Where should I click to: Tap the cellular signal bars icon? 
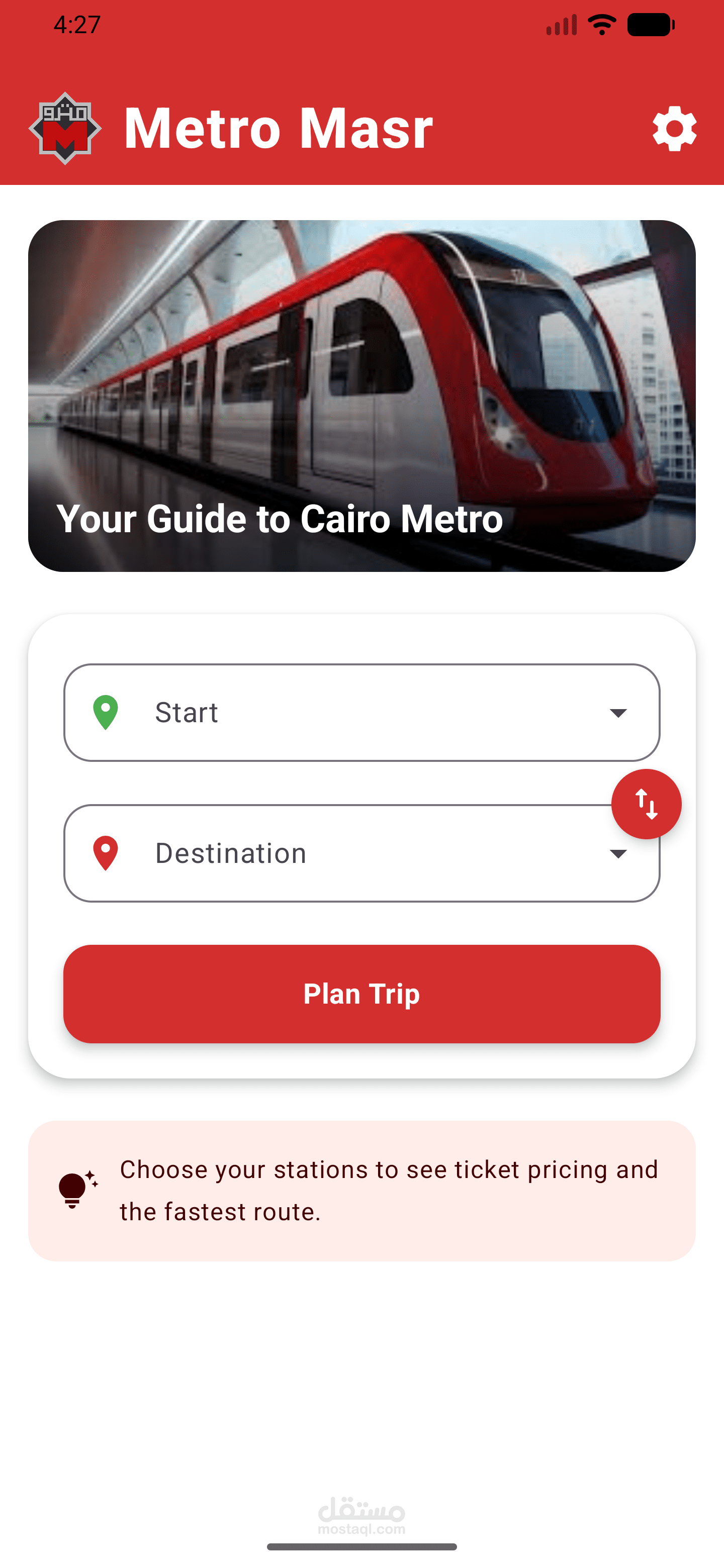tap(562, 23)
